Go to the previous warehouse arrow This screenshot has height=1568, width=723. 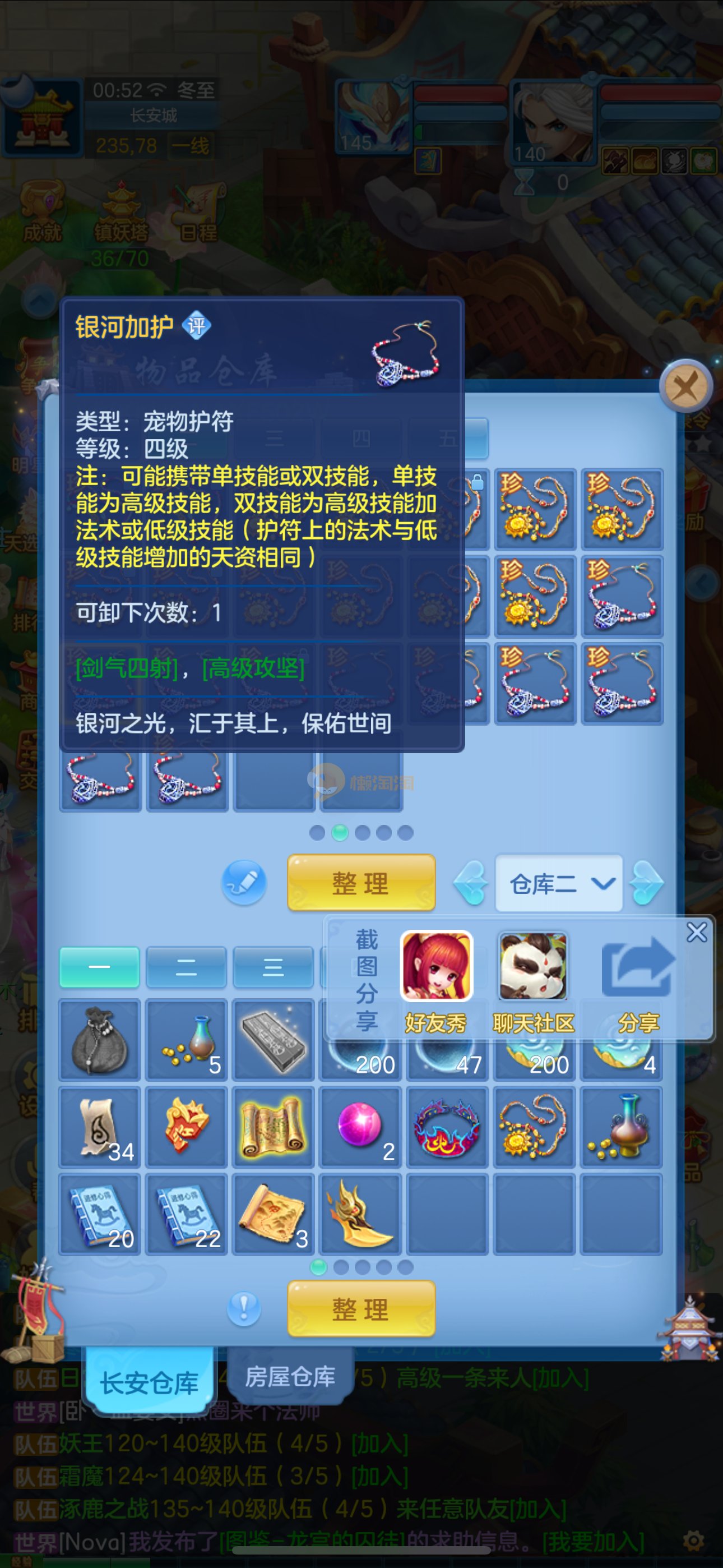point(471,883)
